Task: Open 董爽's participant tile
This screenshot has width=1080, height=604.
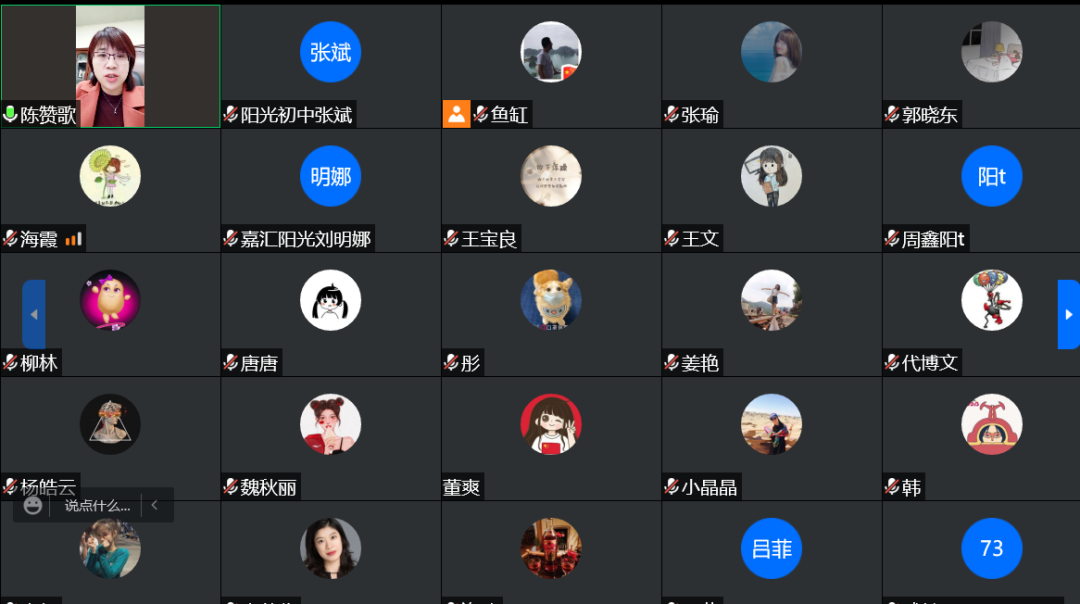Action: point(550,424)
